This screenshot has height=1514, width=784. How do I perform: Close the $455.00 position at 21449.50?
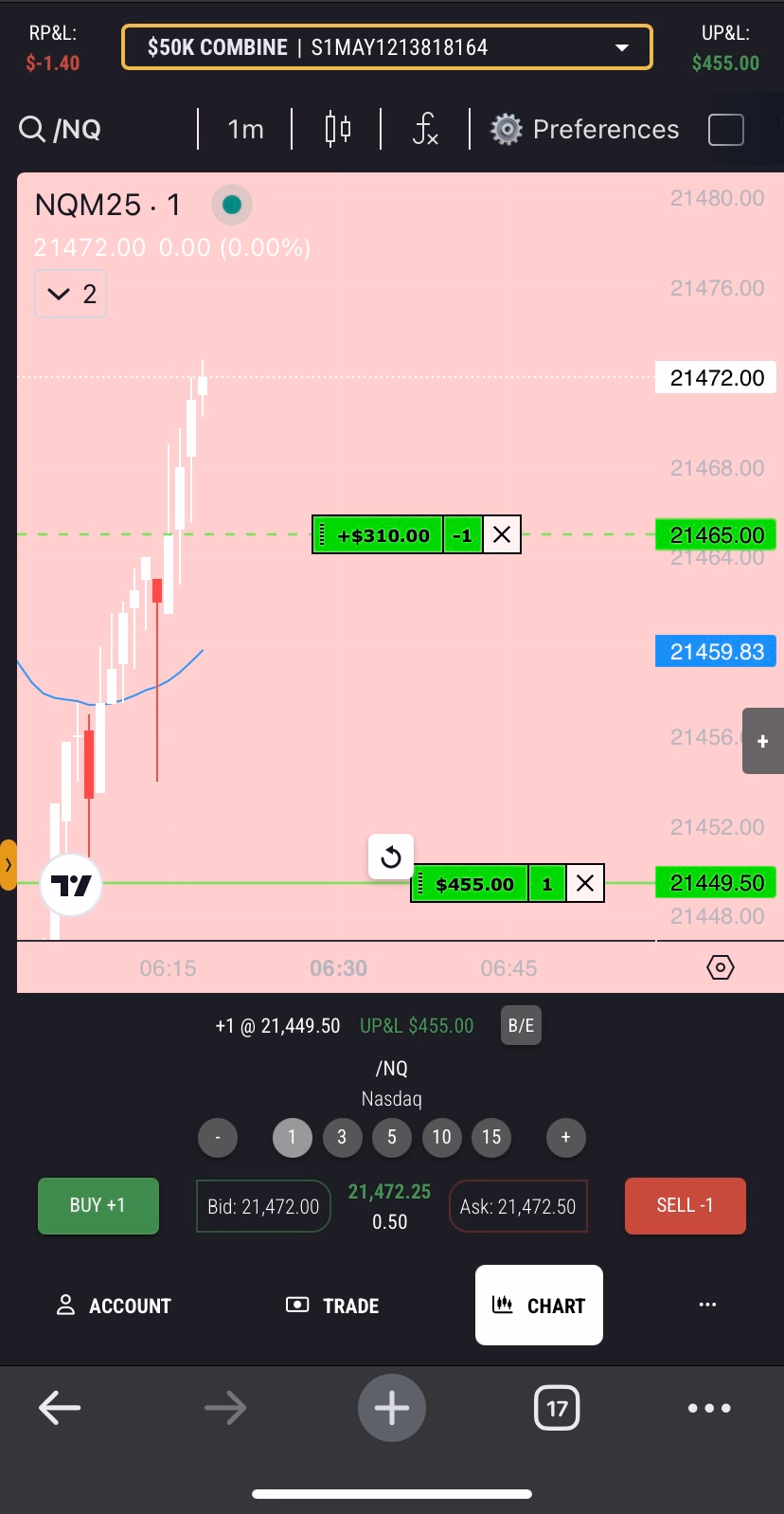[x=585, y=884]
